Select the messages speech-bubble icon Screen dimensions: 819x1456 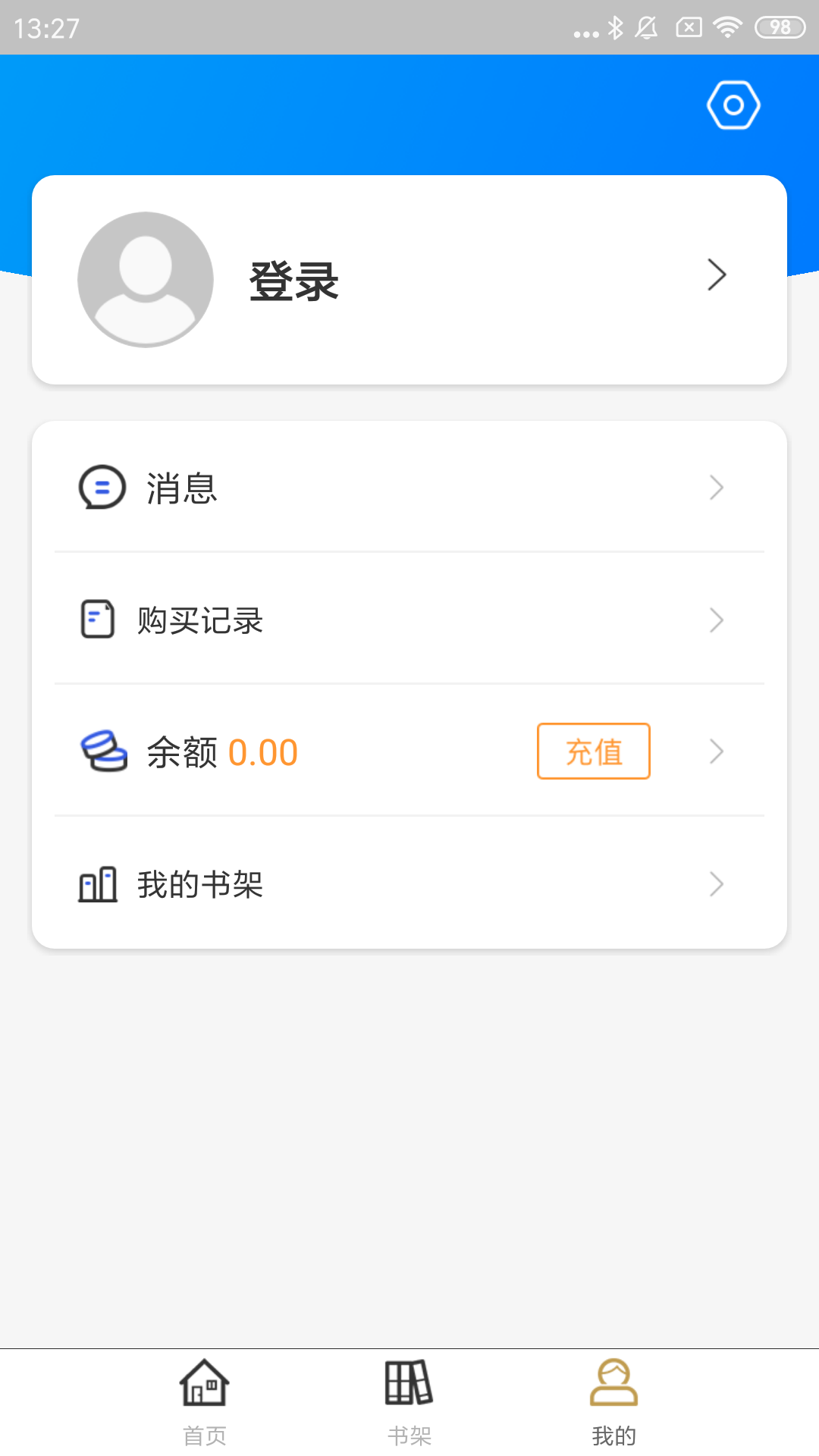103,488
